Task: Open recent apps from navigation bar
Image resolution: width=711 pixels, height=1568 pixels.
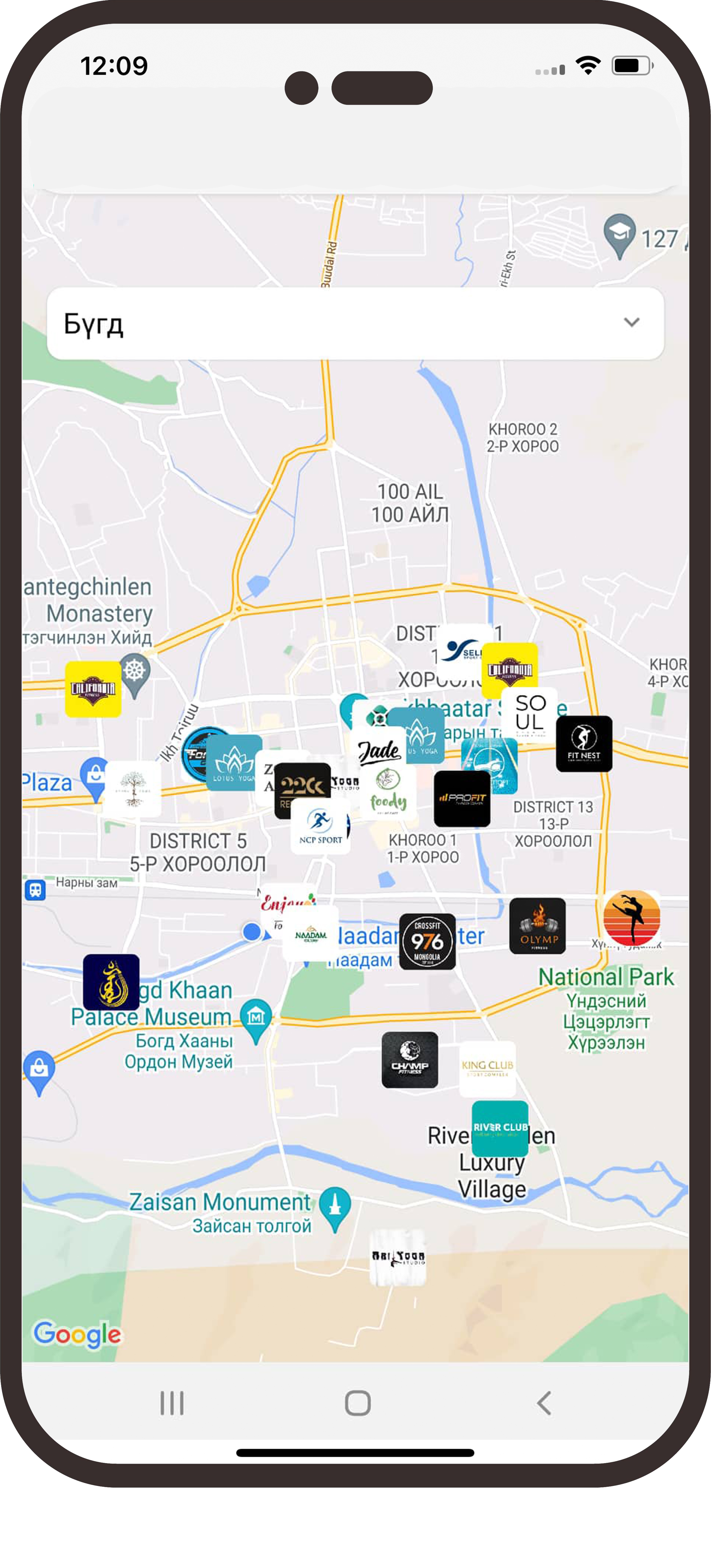Action: pos(172,1403)
